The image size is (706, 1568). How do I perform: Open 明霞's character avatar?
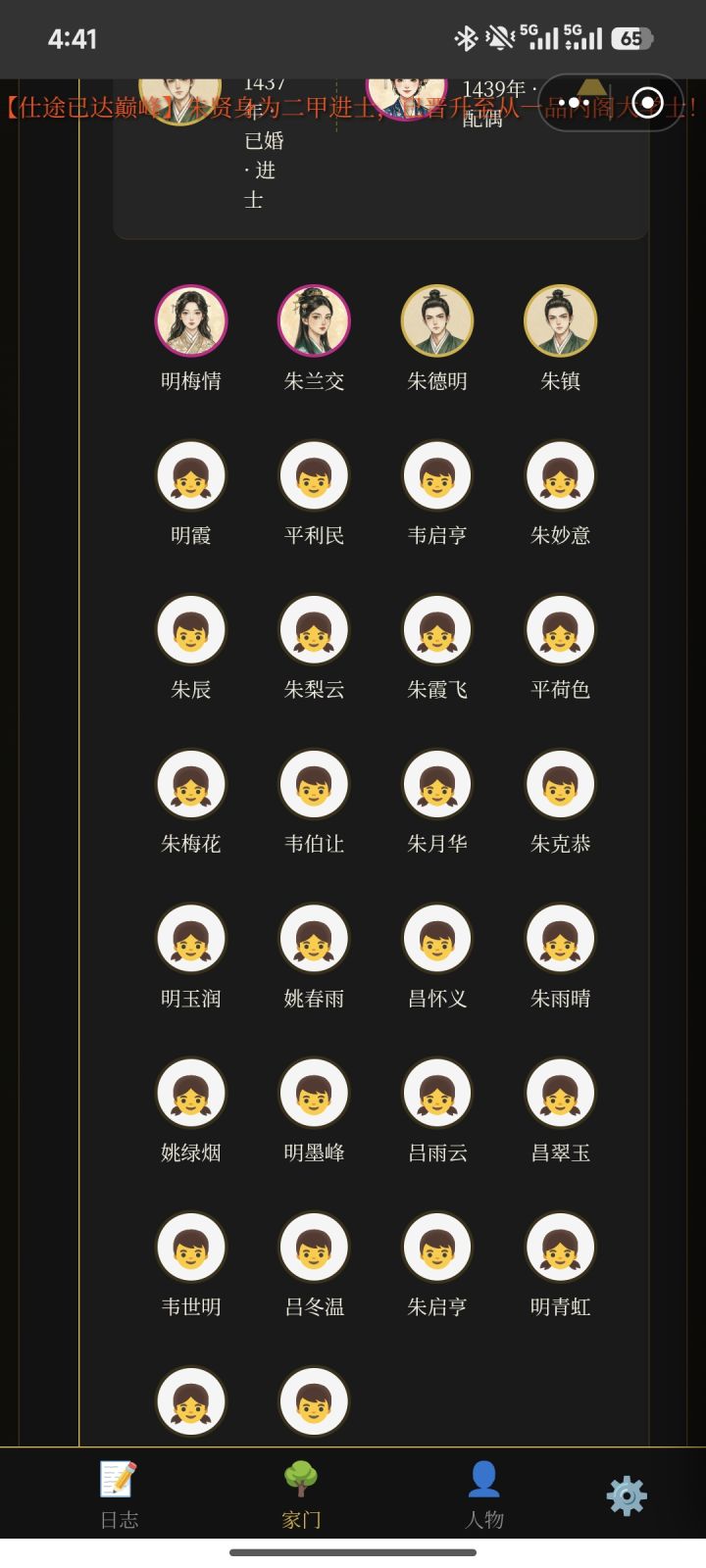(191, 474)
